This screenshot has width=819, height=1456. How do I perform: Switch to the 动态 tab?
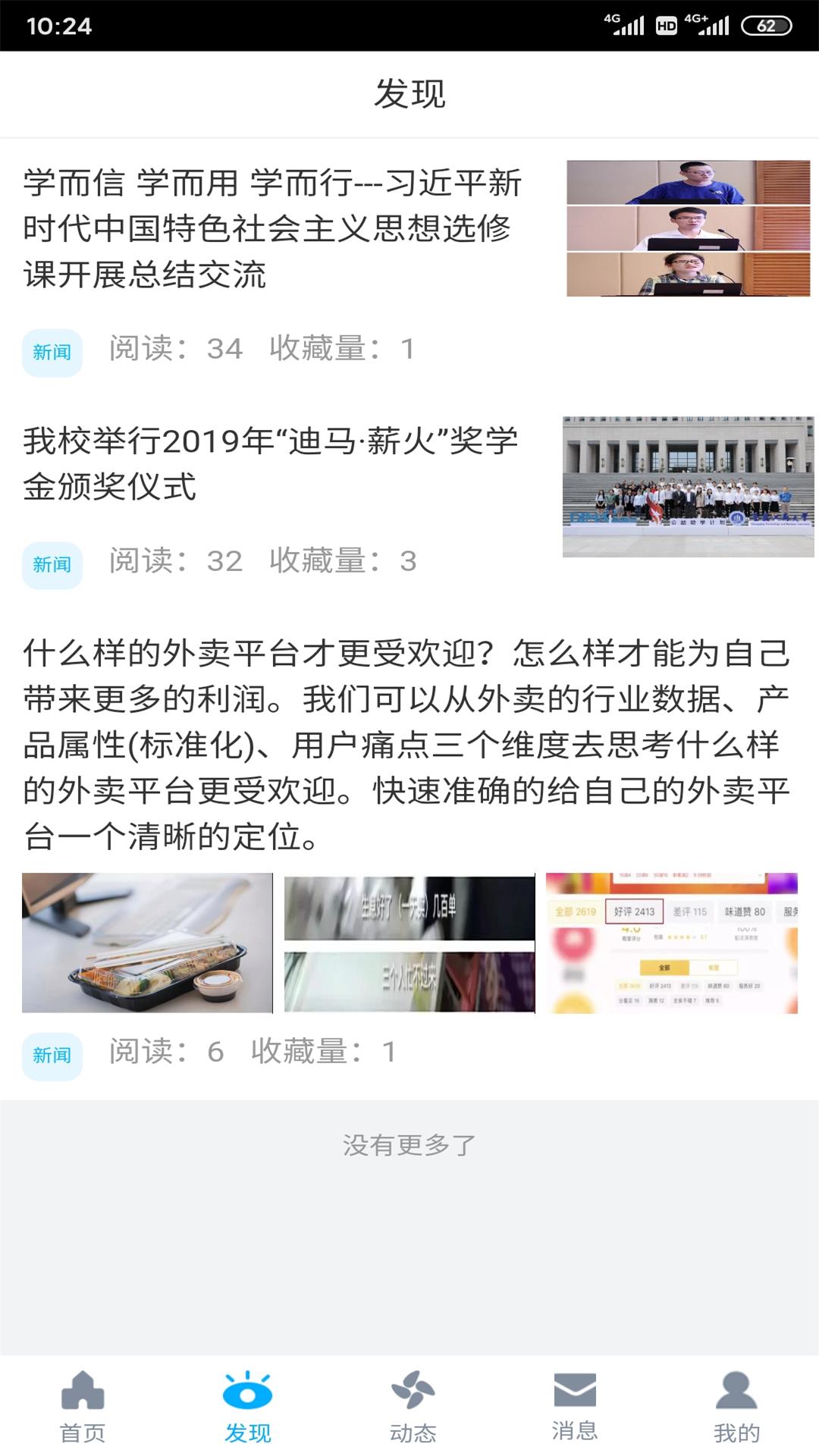pos(413,1406)
